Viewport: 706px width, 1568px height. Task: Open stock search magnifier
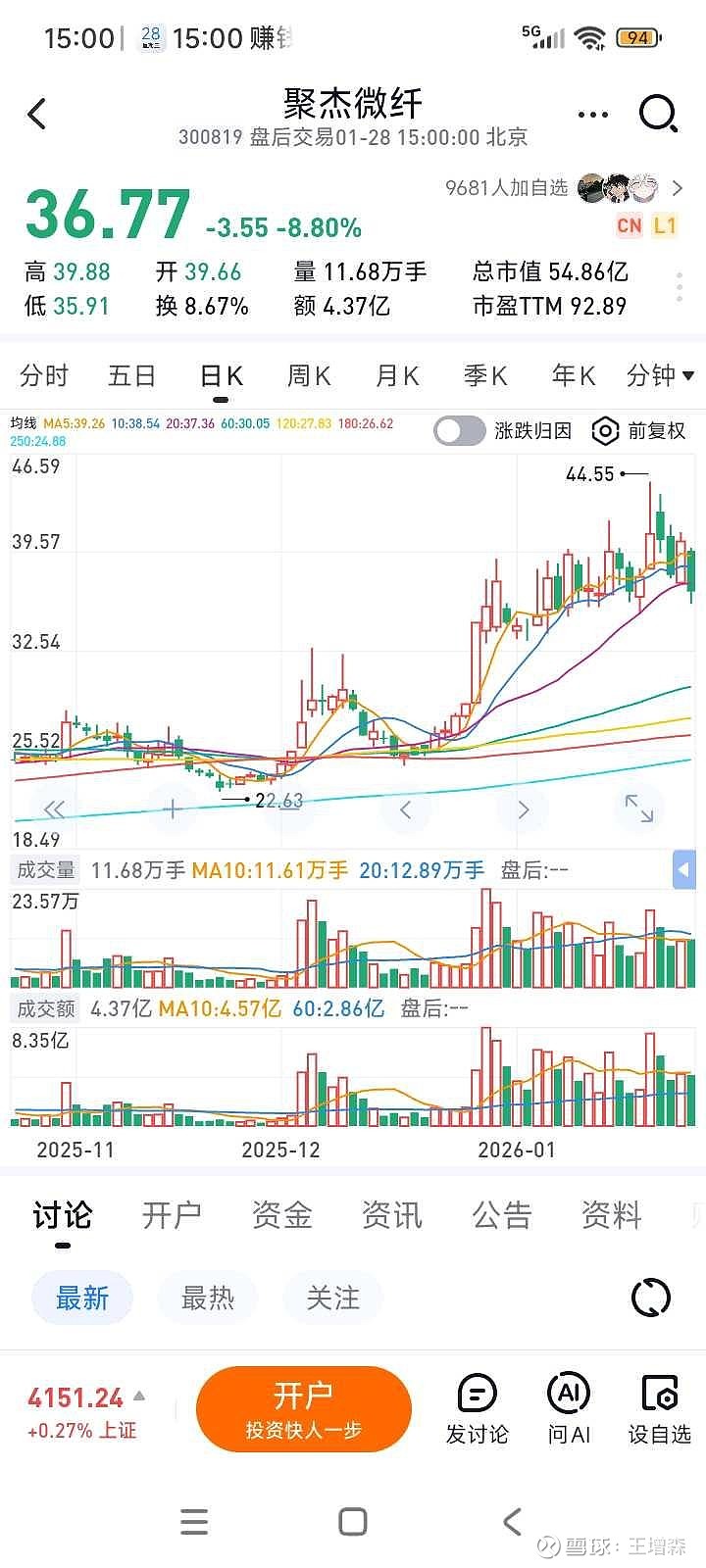(658, 115)
